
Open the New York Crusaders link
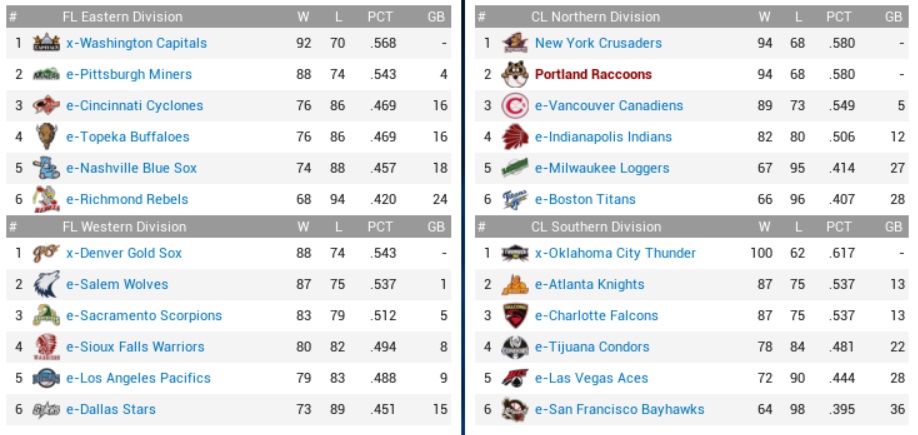[598, 43]
